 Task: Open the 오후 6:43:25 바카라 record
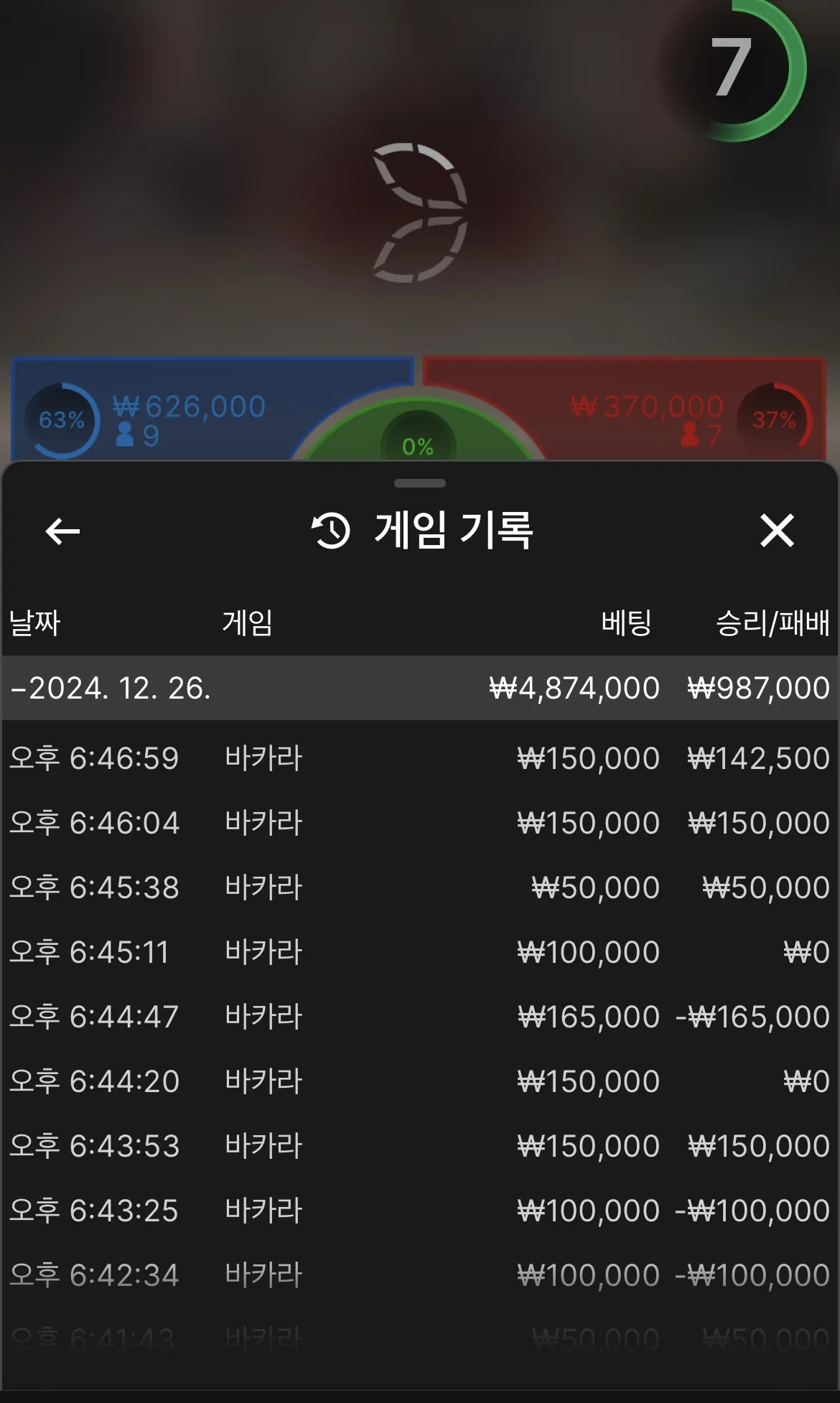tap(419, 1211)
